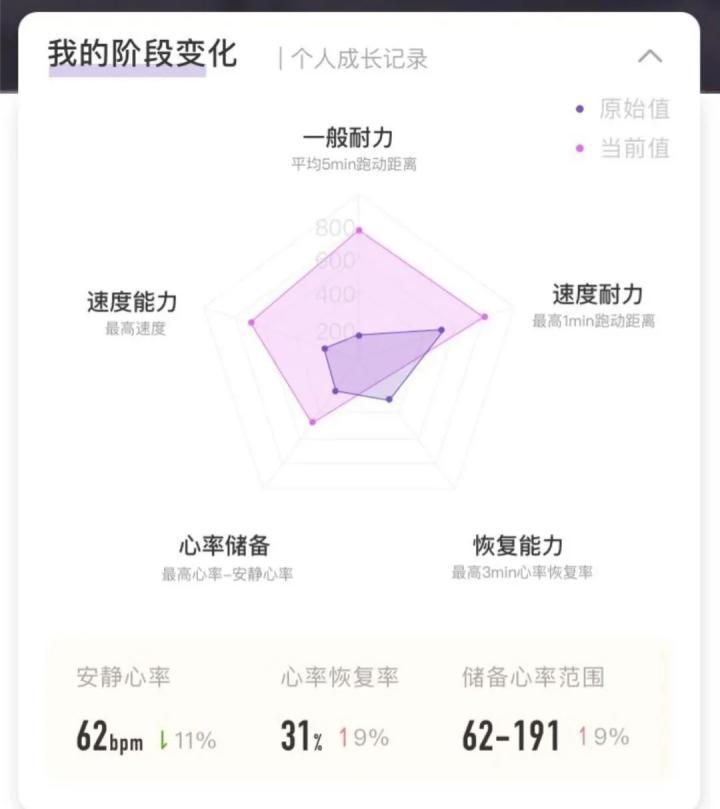Collapse the 我的阶段变化 card
This screenshot has width=720, height=809.
click(650, 56)
